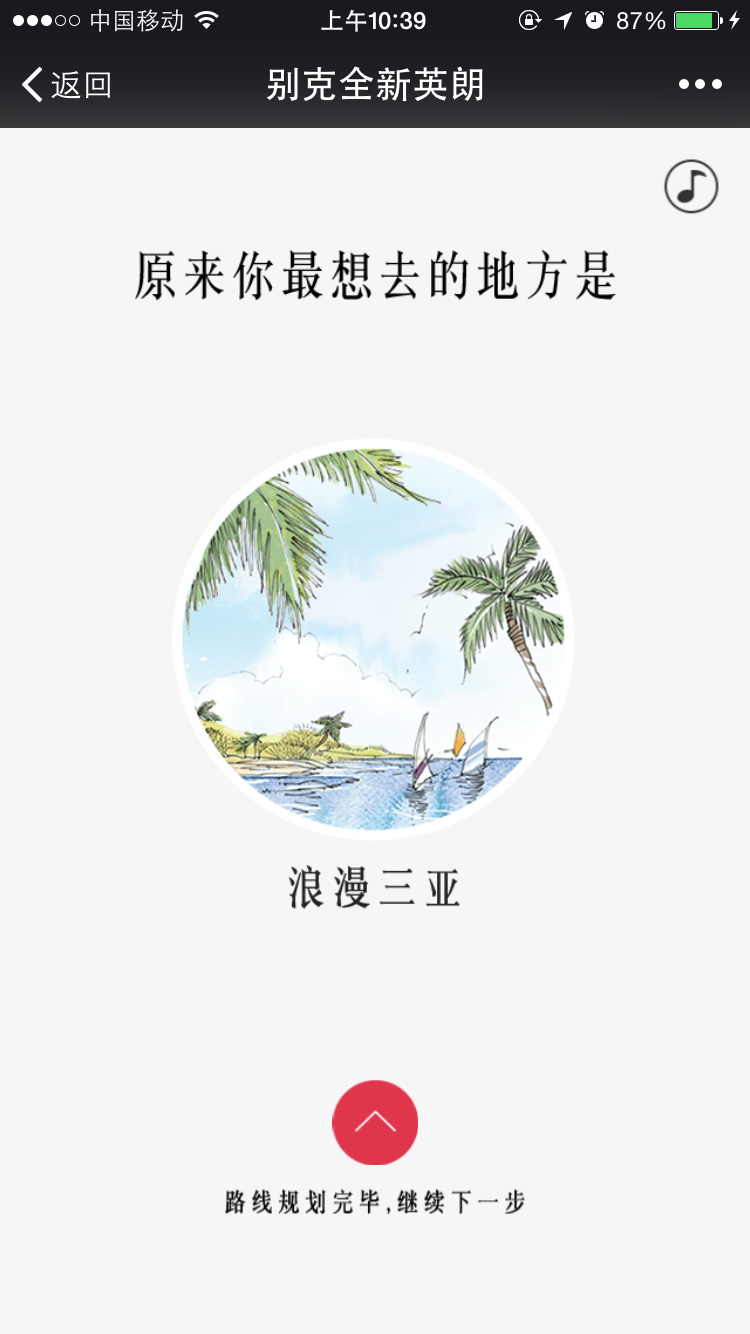
Task: Go back with the 返回 button
Action: click(66, 85)
